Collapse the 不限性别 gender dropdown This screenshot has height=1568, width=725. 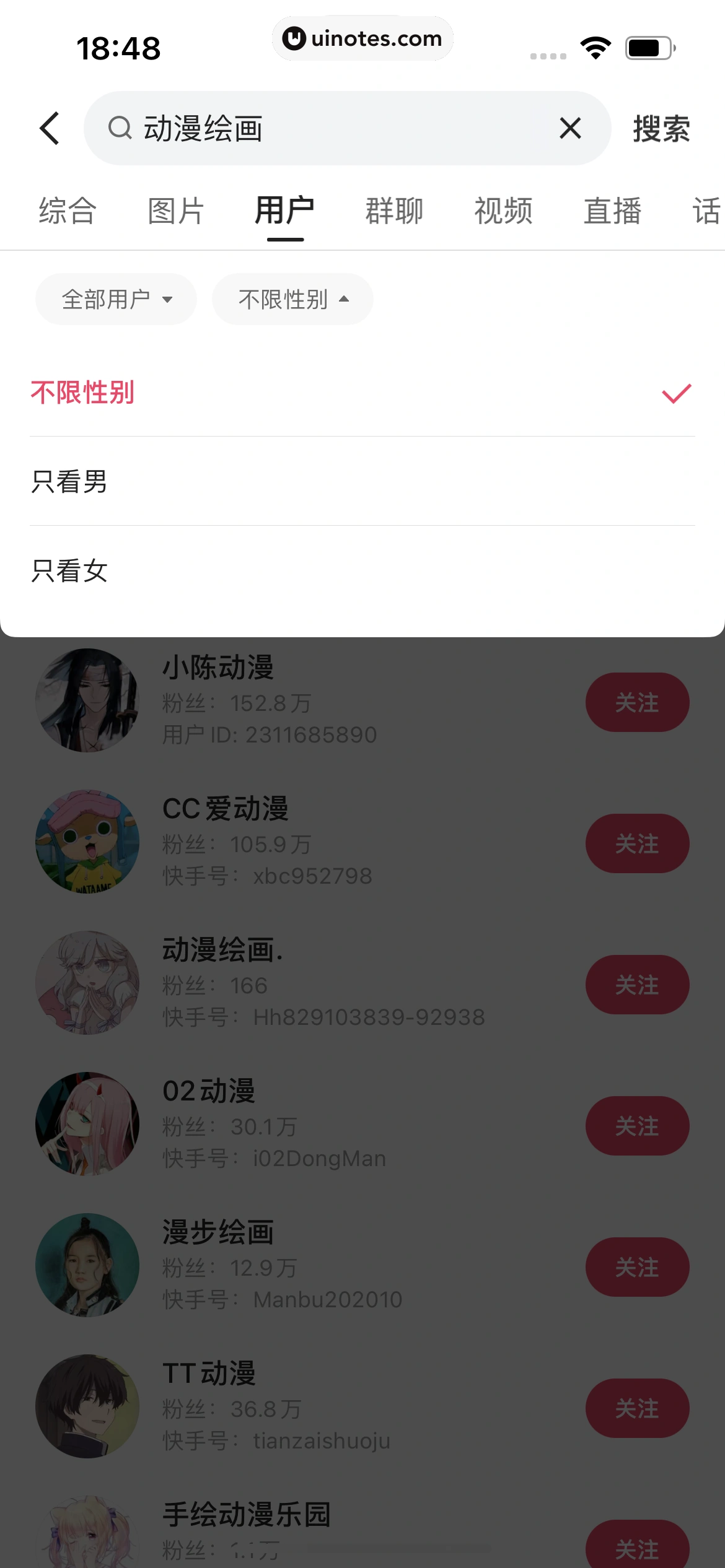click(292, 299)
